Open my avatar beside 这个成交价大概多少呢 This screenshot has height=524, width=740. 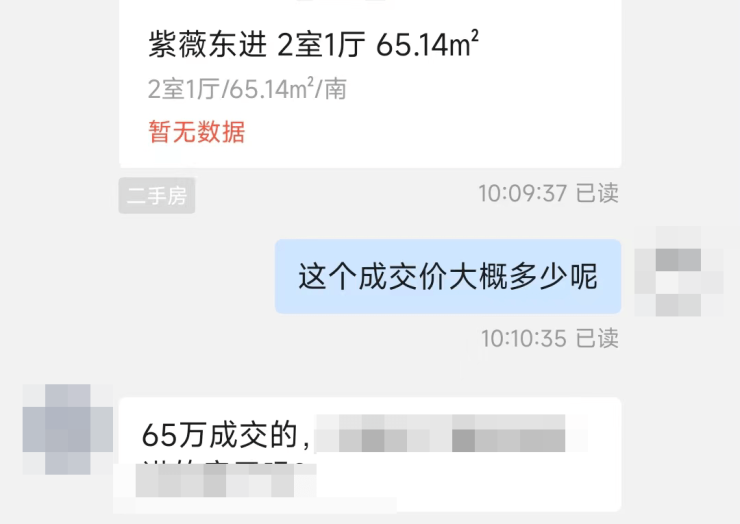point(680,271)
